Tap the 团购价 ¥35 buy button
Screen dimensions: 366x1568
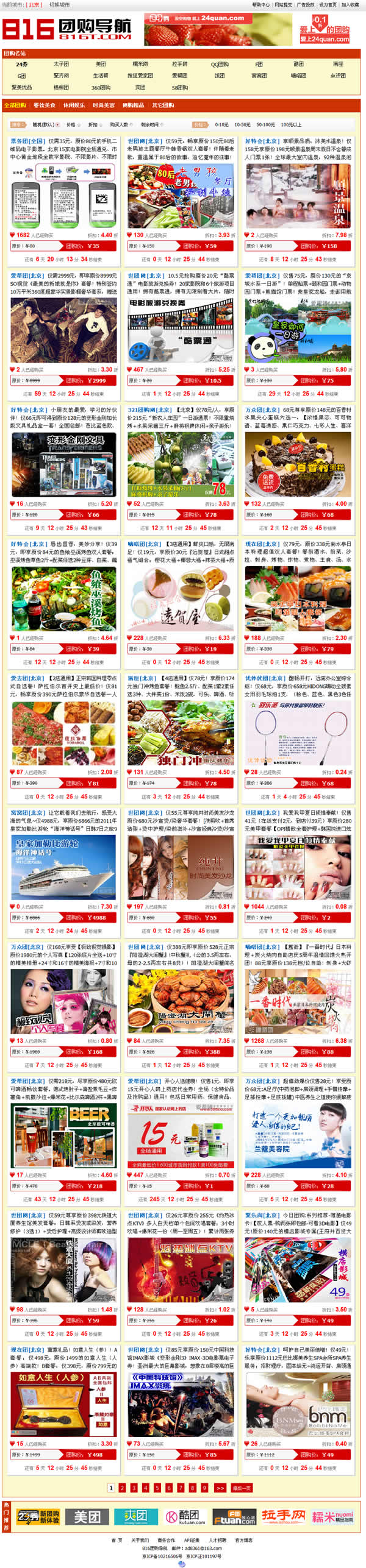click(90, 246)
